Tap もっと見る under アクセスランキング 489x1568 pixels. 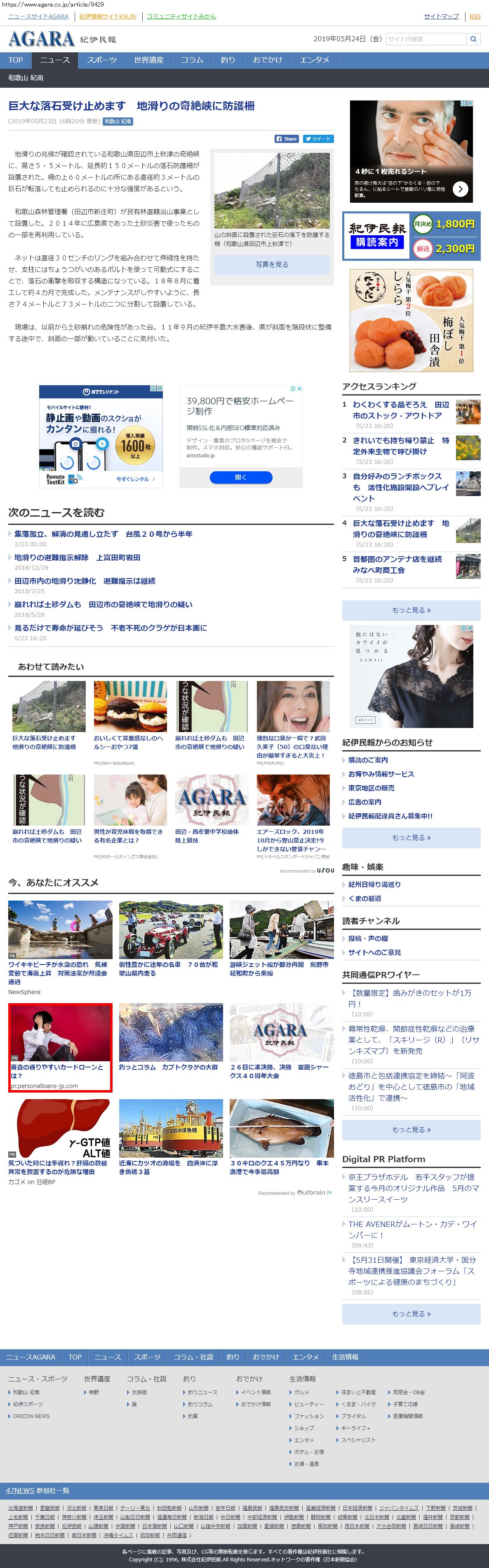[411, 610]
